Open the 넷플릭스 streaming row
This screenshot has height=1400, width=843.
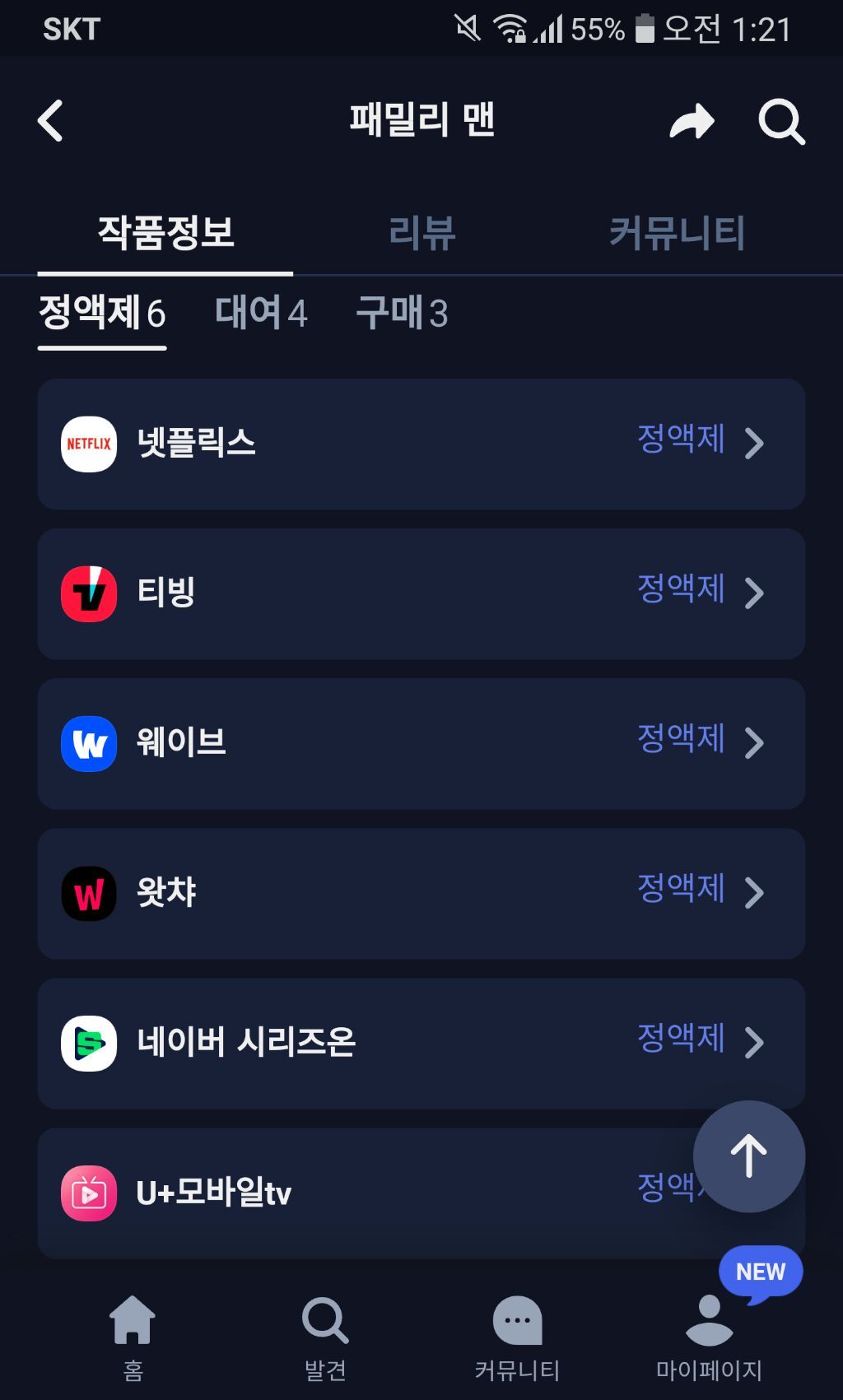click(x=421, y=444)
